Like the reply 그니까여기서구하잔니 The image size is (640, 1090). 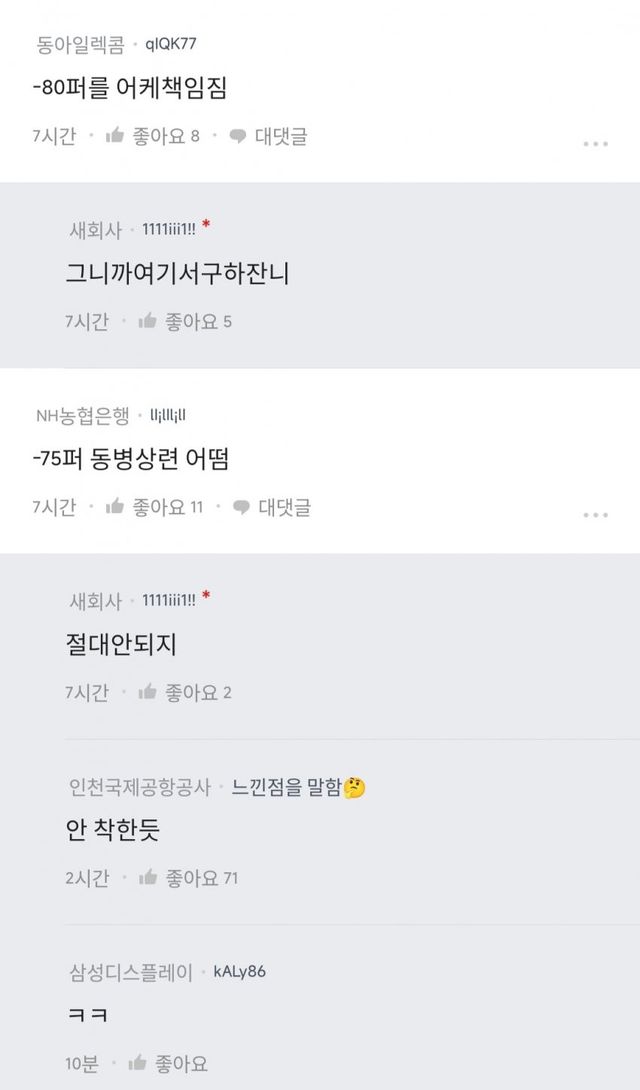point(184,321)
